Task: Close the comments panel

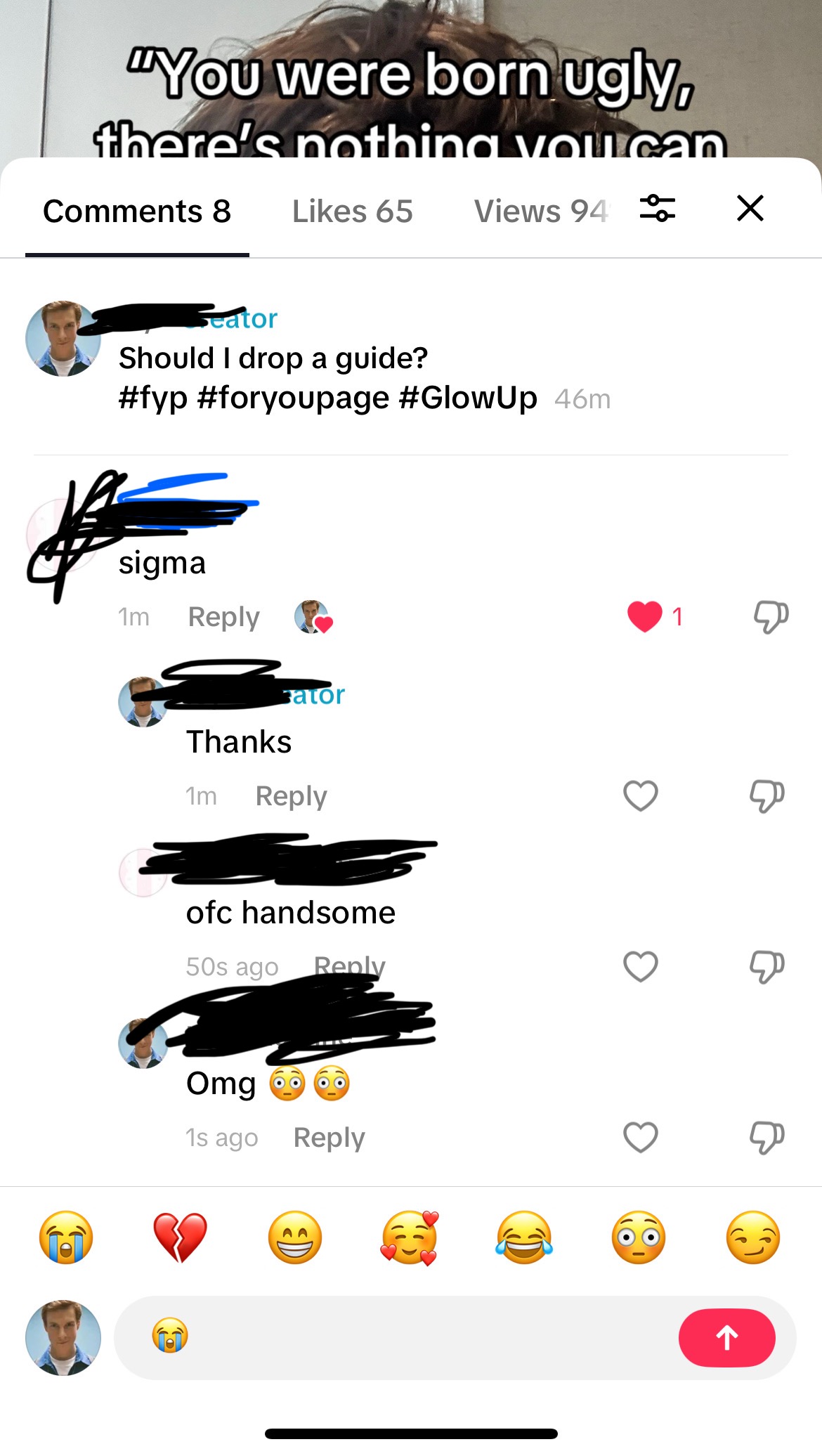Action: tap(750, 208)
